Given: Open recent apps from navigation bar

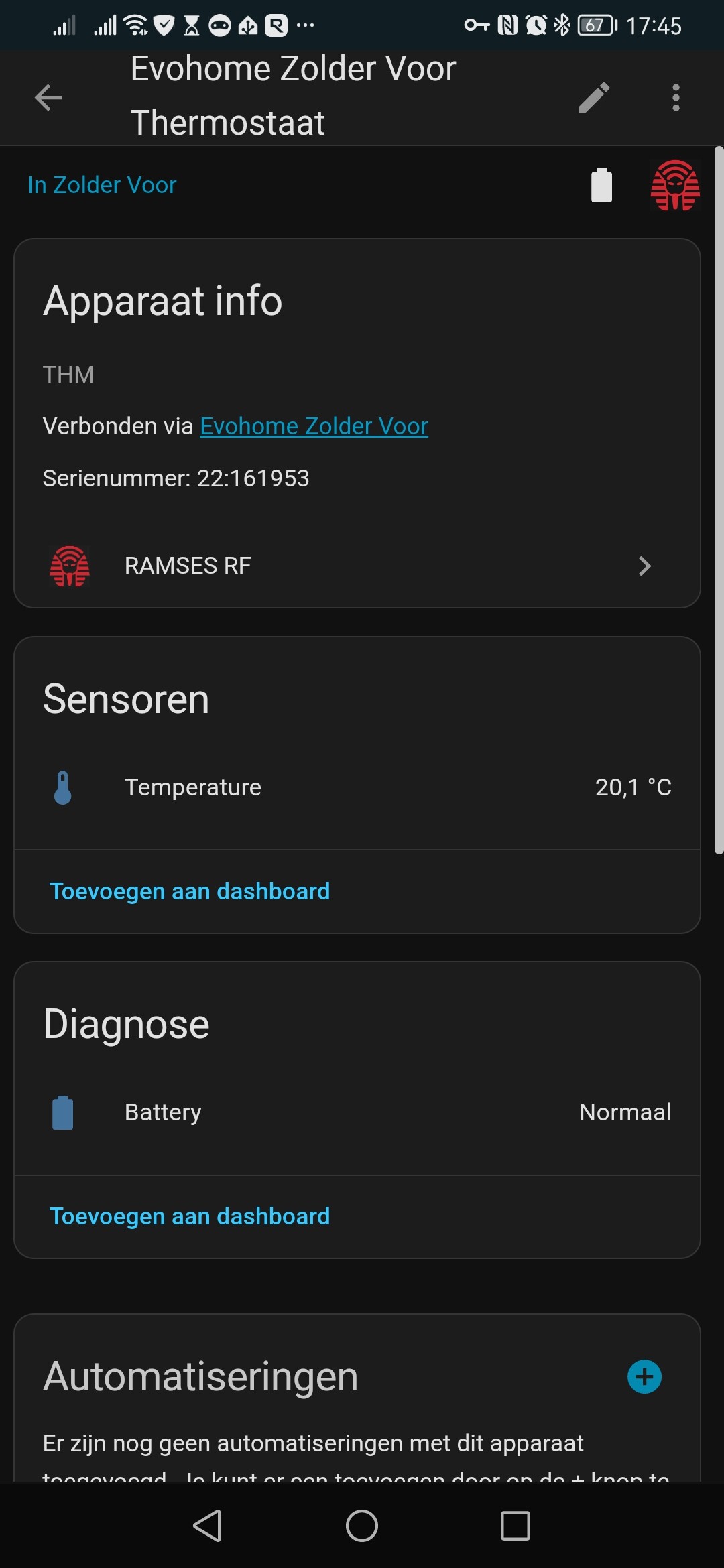Looking at the screenshot, I should point(516,1526).
